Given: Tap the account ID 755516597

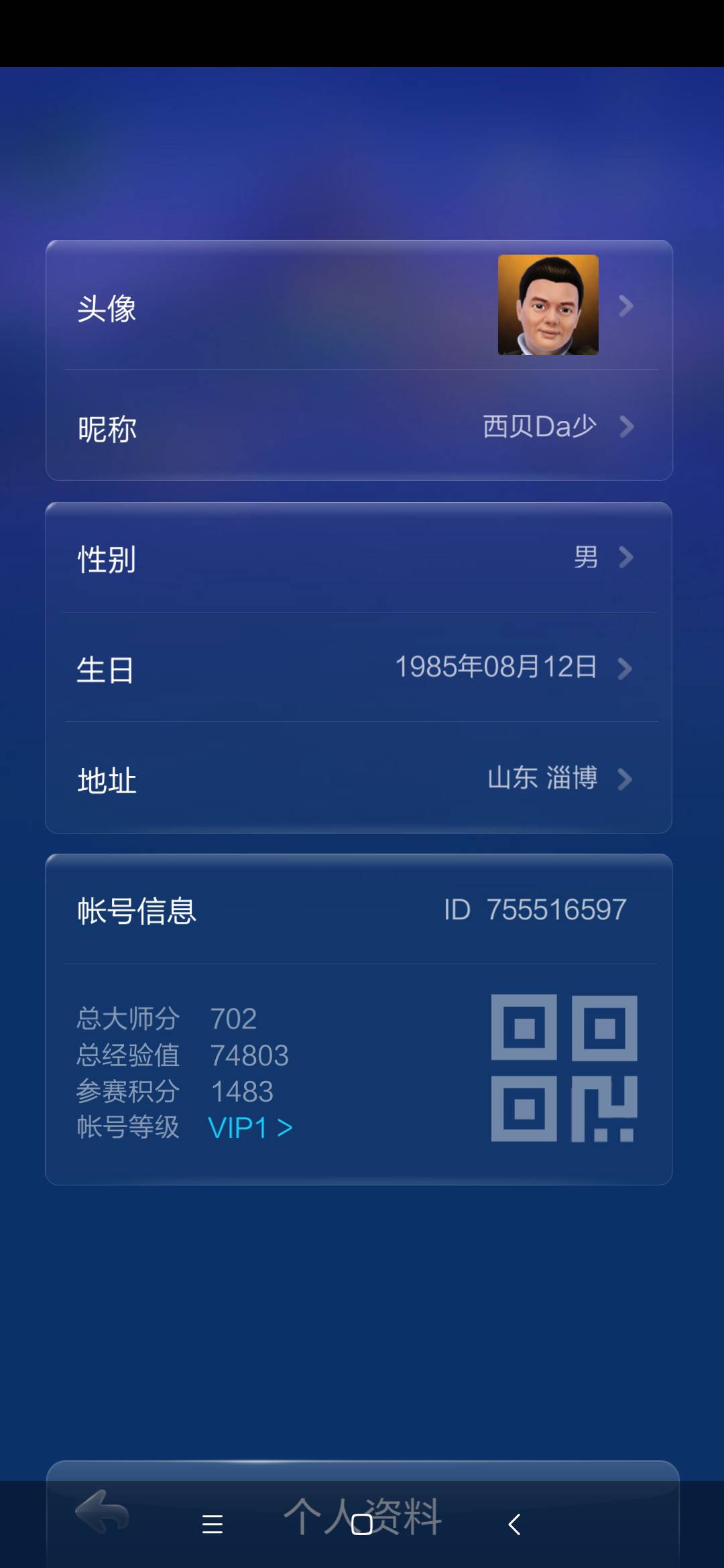Looking at the screenshot, I should tap(554, 909).
